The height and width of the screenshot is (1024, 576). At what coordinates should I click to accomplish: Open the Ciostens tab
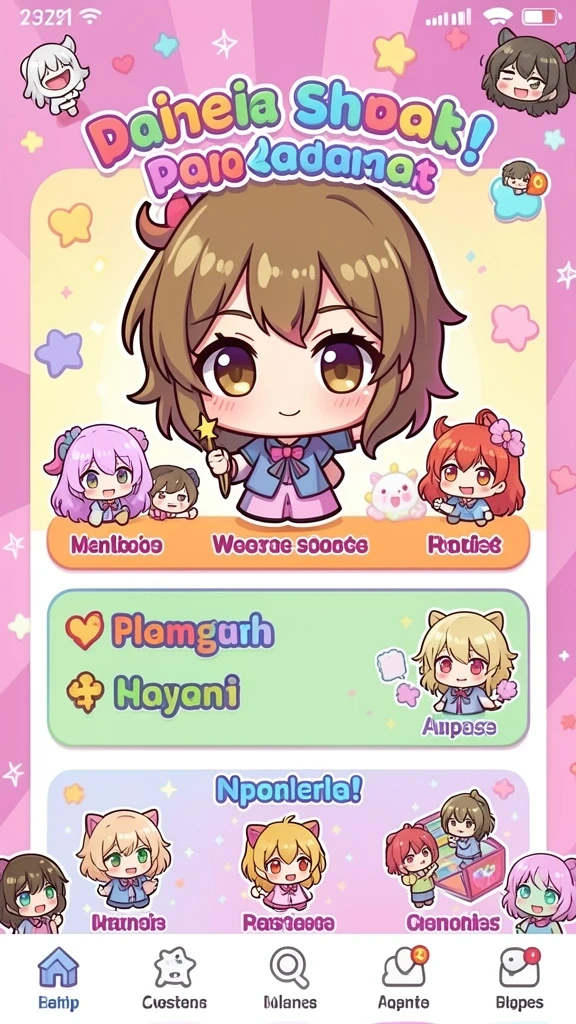click(174, 978)
